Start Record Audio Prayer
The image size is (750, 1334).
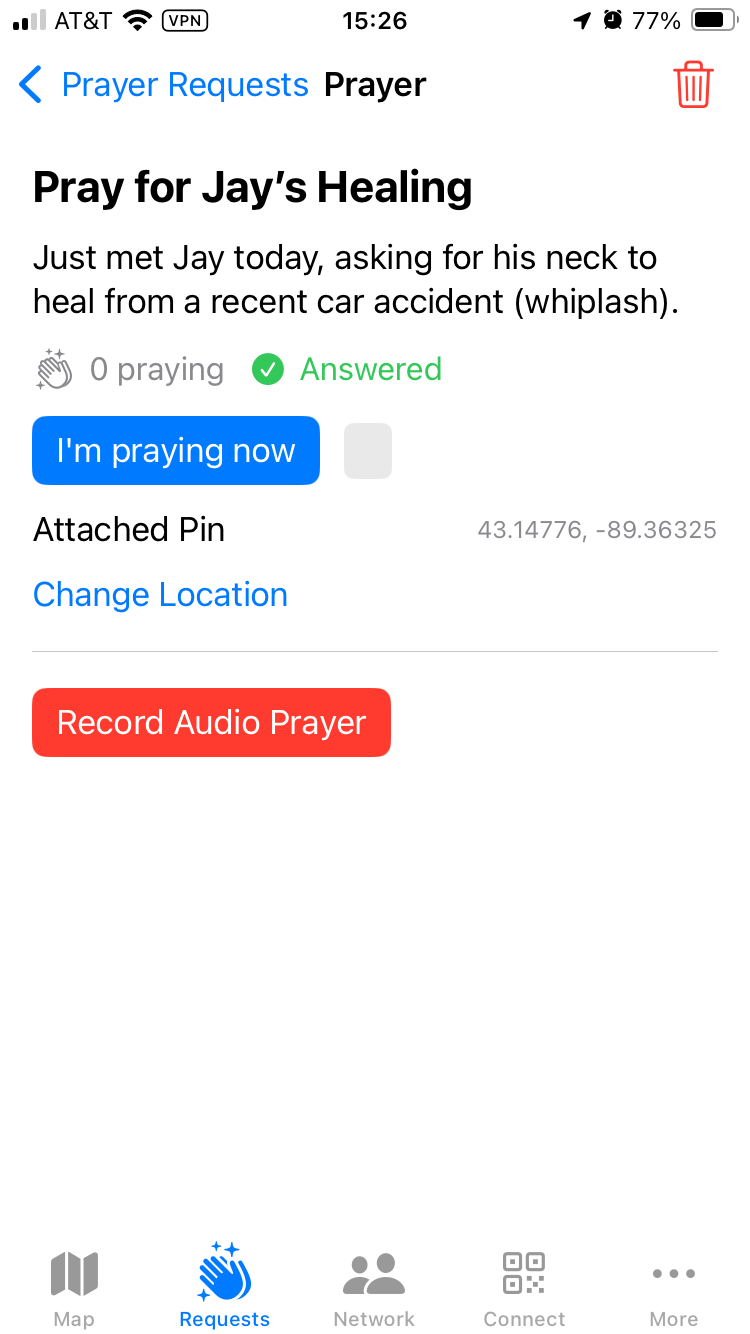pyautogui.click(x=211, y=722)
